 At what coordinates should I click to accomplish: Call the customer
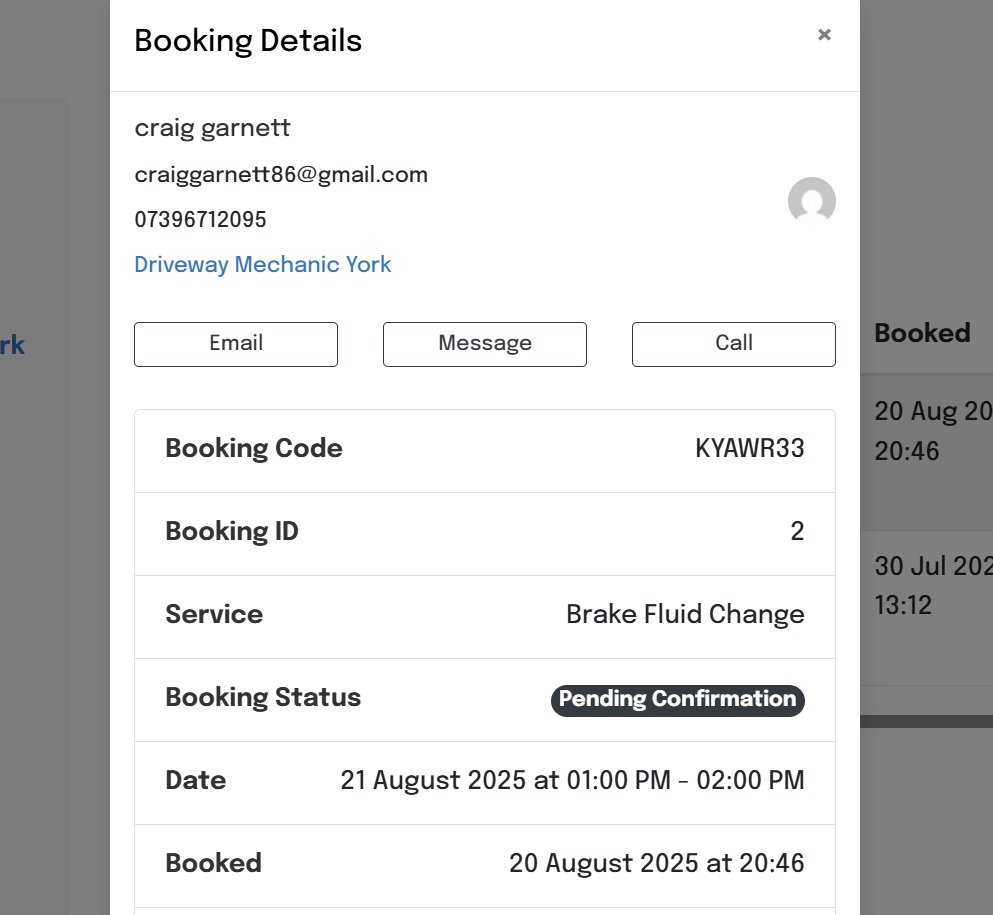(733, 344)
